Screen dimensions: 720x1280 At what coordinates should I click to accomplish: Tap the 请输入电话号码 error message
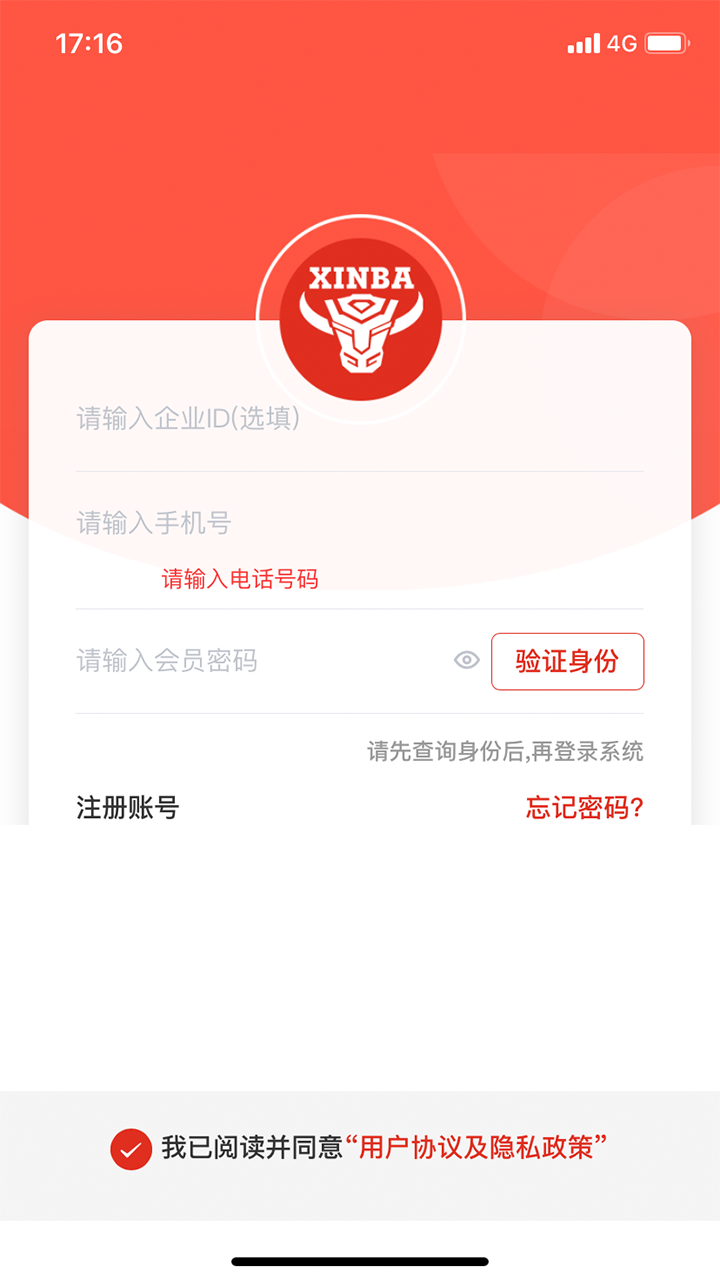240,580
